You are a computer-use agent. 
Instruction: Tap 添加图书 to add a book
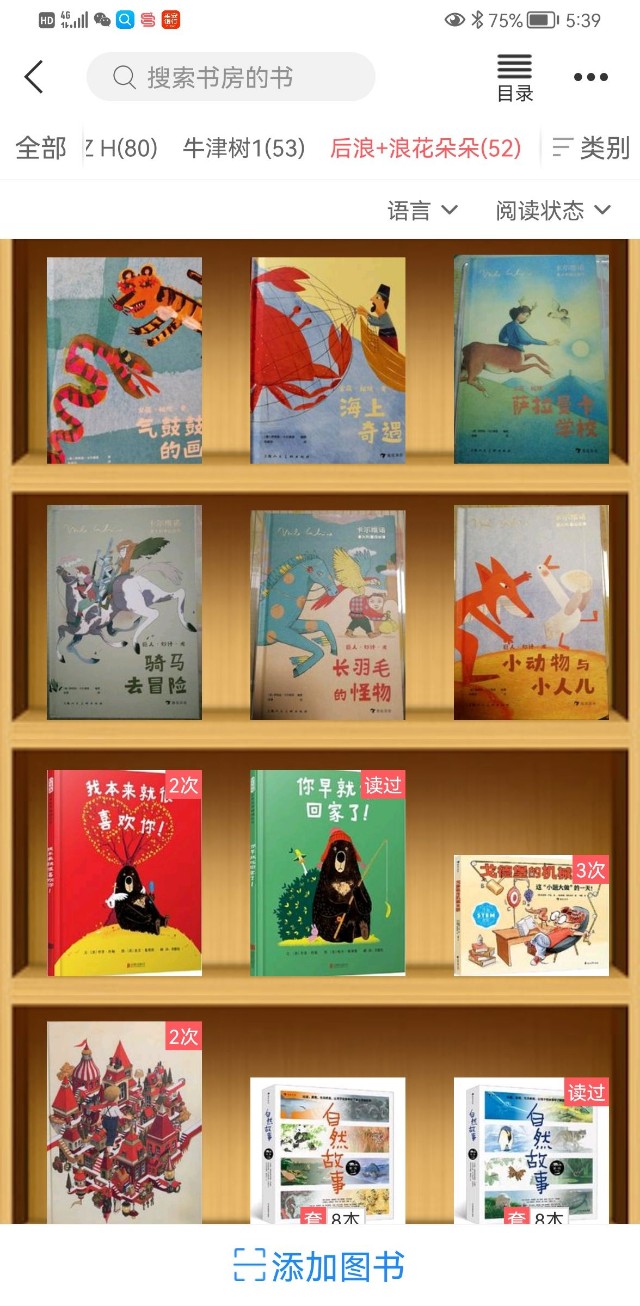point(320,1266)
